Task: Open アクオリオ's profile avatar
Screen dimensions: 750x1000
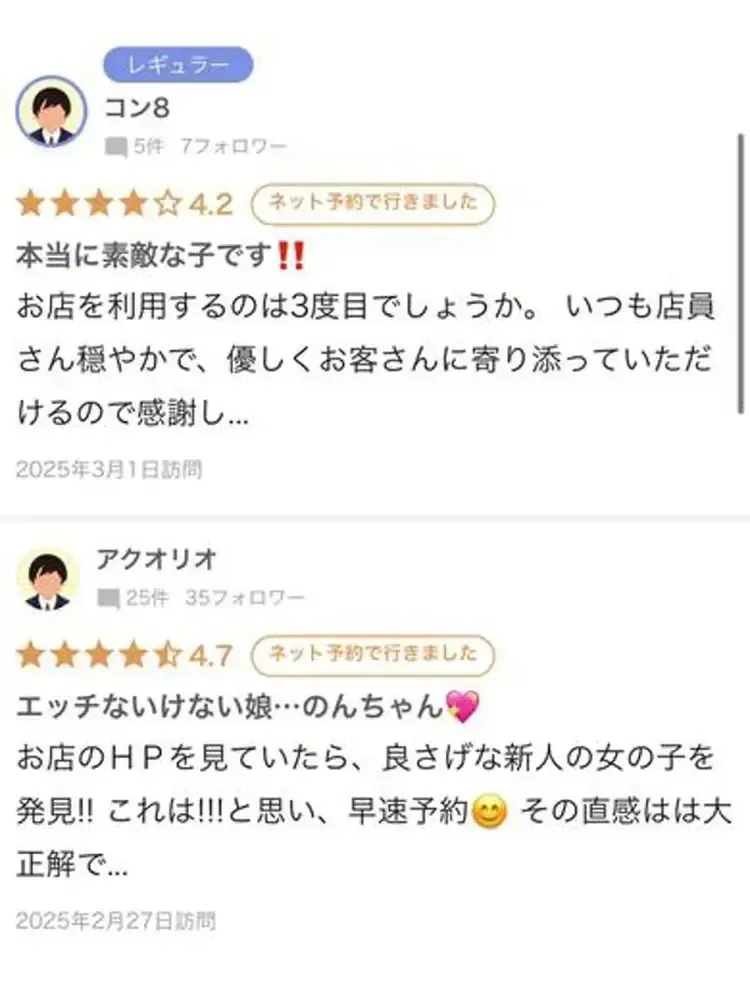Action: pyautogui.click(x=48, y=578)
